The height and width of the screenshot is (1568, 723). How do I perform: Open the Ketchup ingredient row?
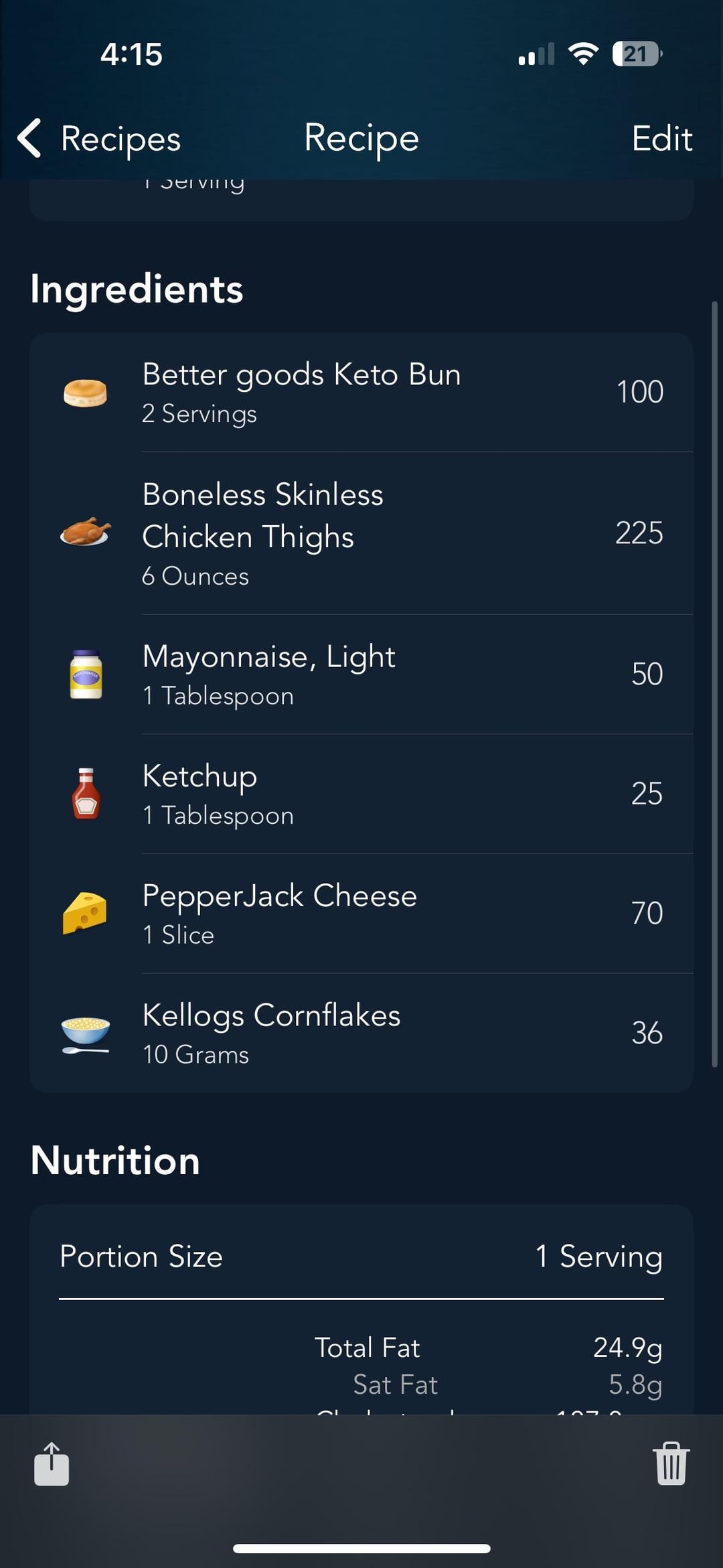361,794
